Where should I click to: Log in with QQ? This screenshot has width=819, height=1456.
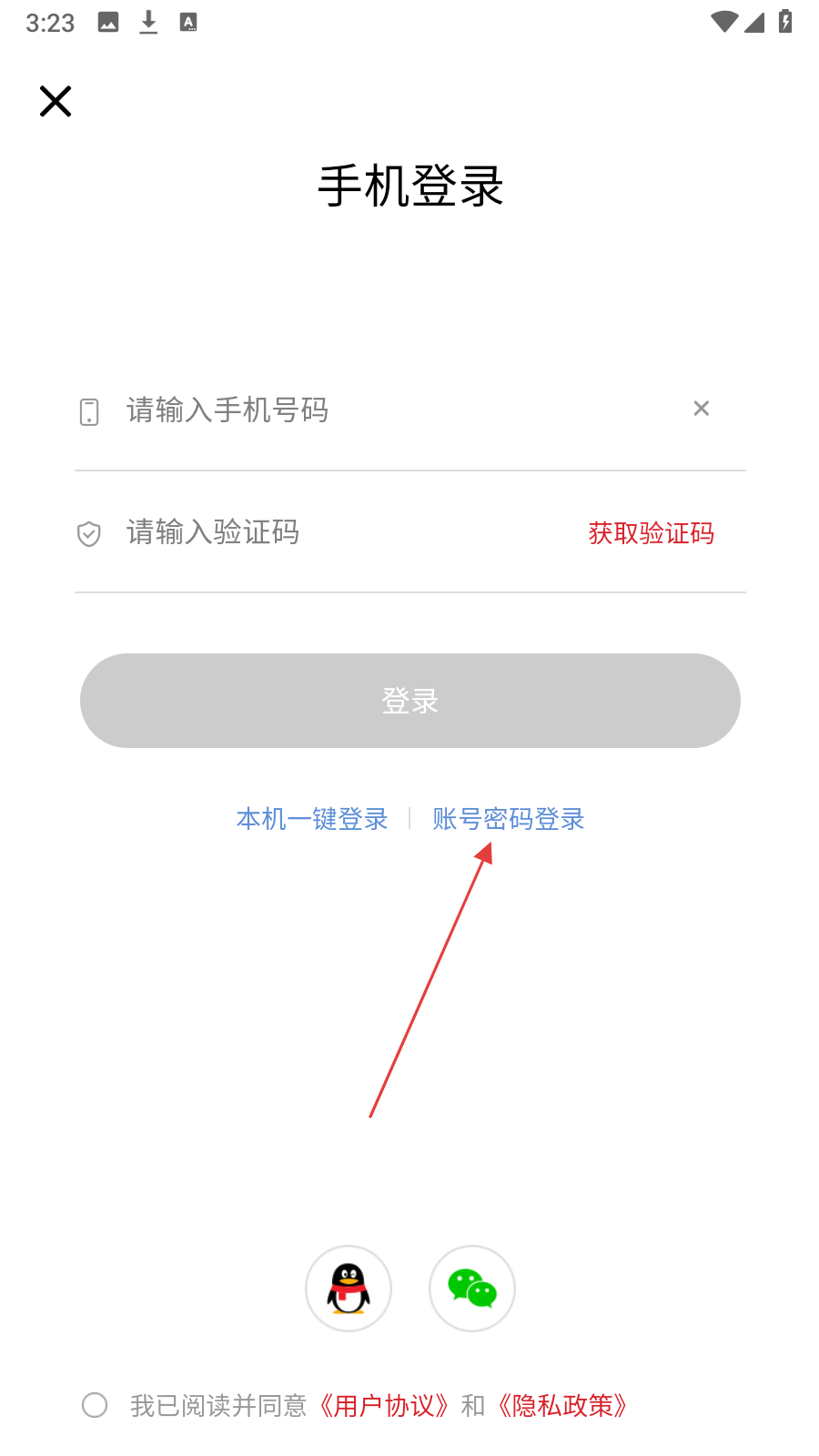(349, 1289)
